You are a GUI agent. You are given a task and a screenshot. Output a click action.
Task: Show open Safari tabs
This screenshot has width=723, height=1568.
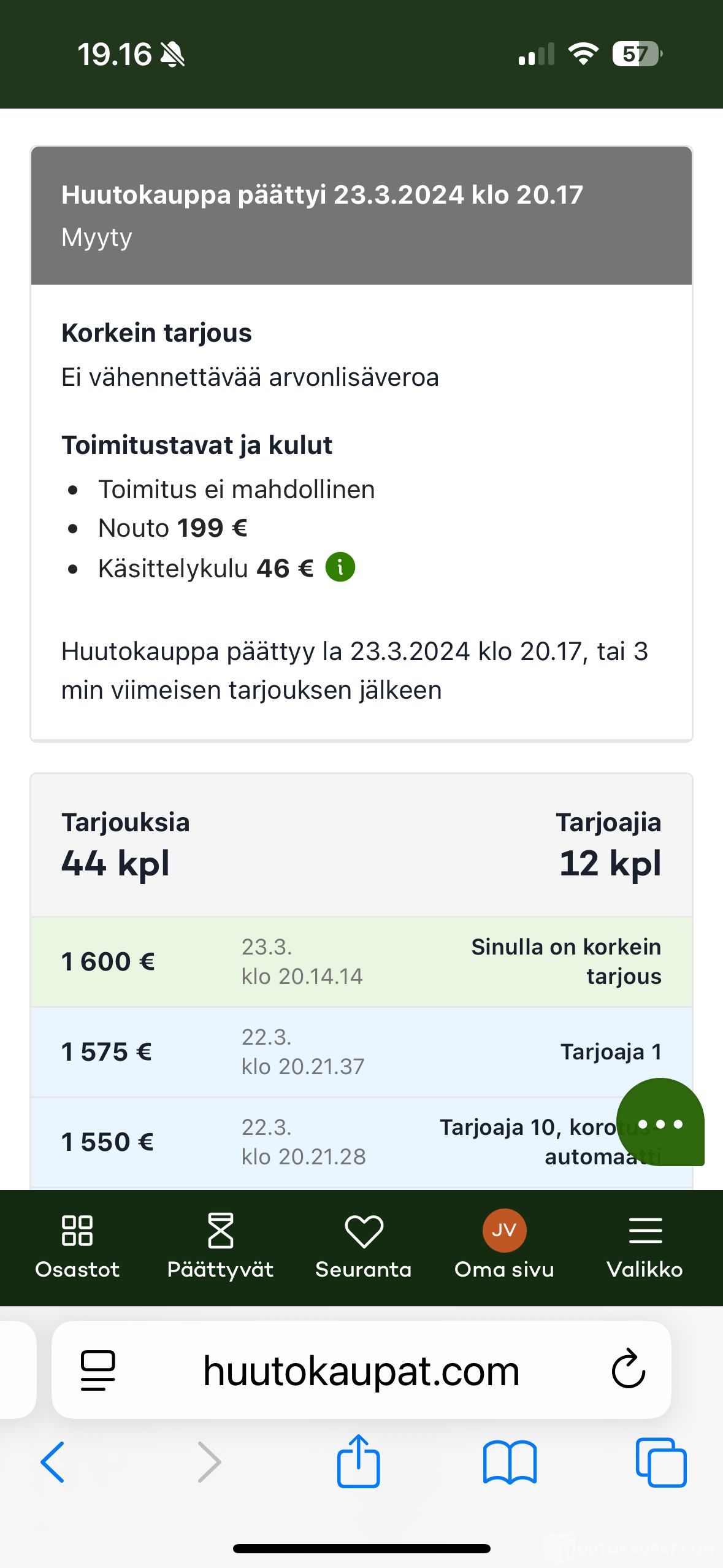pos(661,1462)
